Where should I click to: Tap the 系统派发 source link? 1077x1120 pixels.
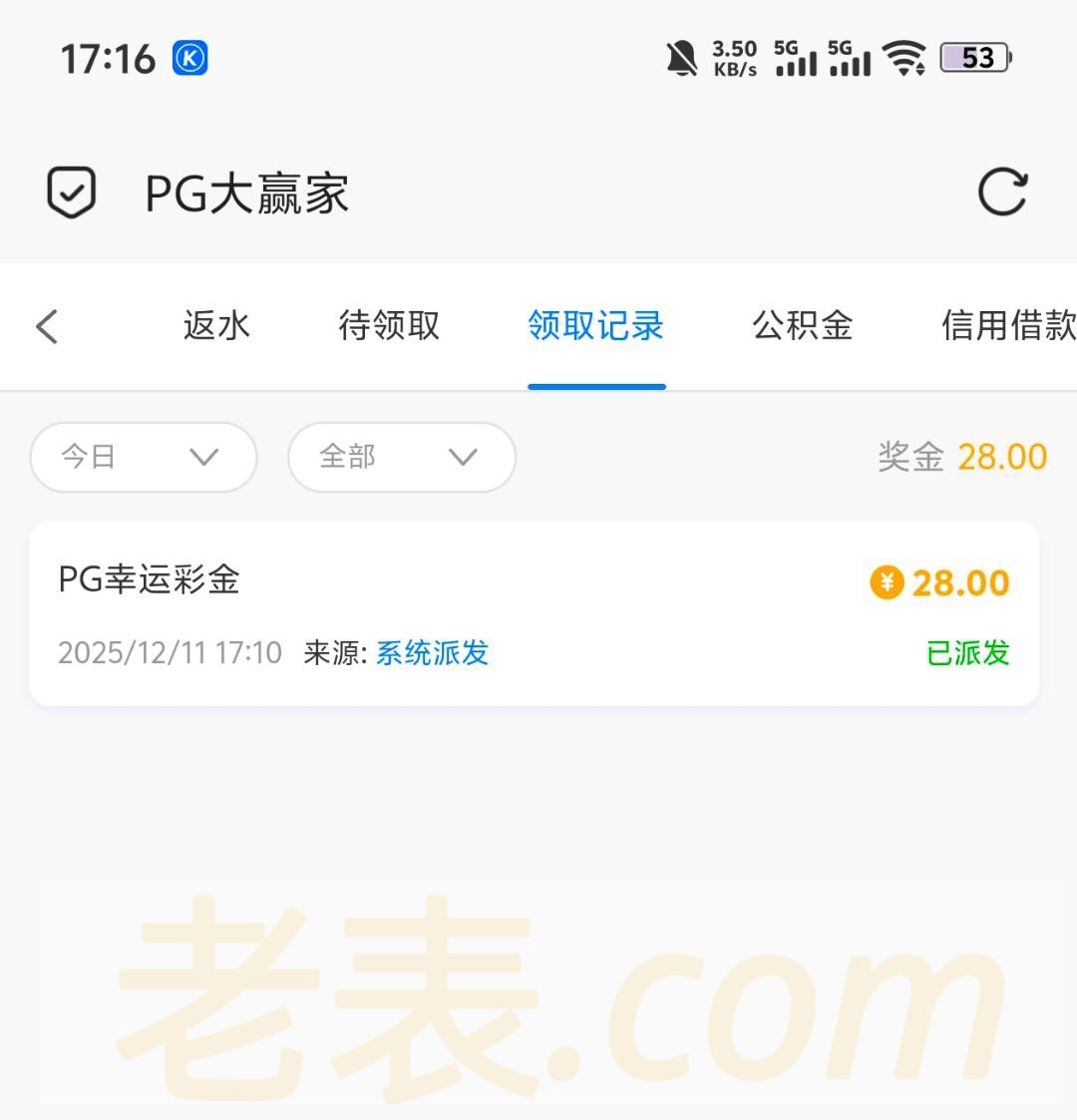tap(432, 653)
